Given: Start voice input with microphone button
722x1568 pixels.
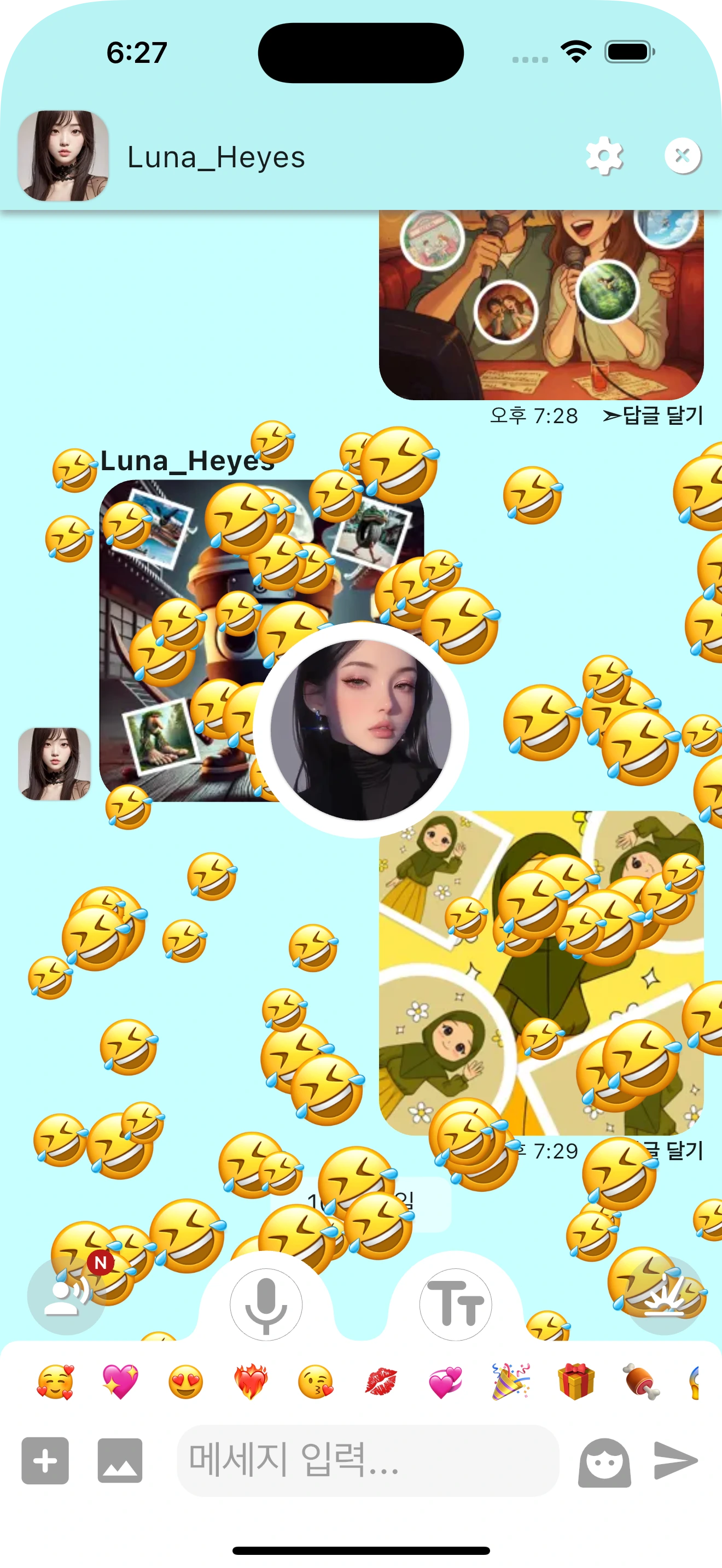Looking at the screenshot, I should 266,1304.
